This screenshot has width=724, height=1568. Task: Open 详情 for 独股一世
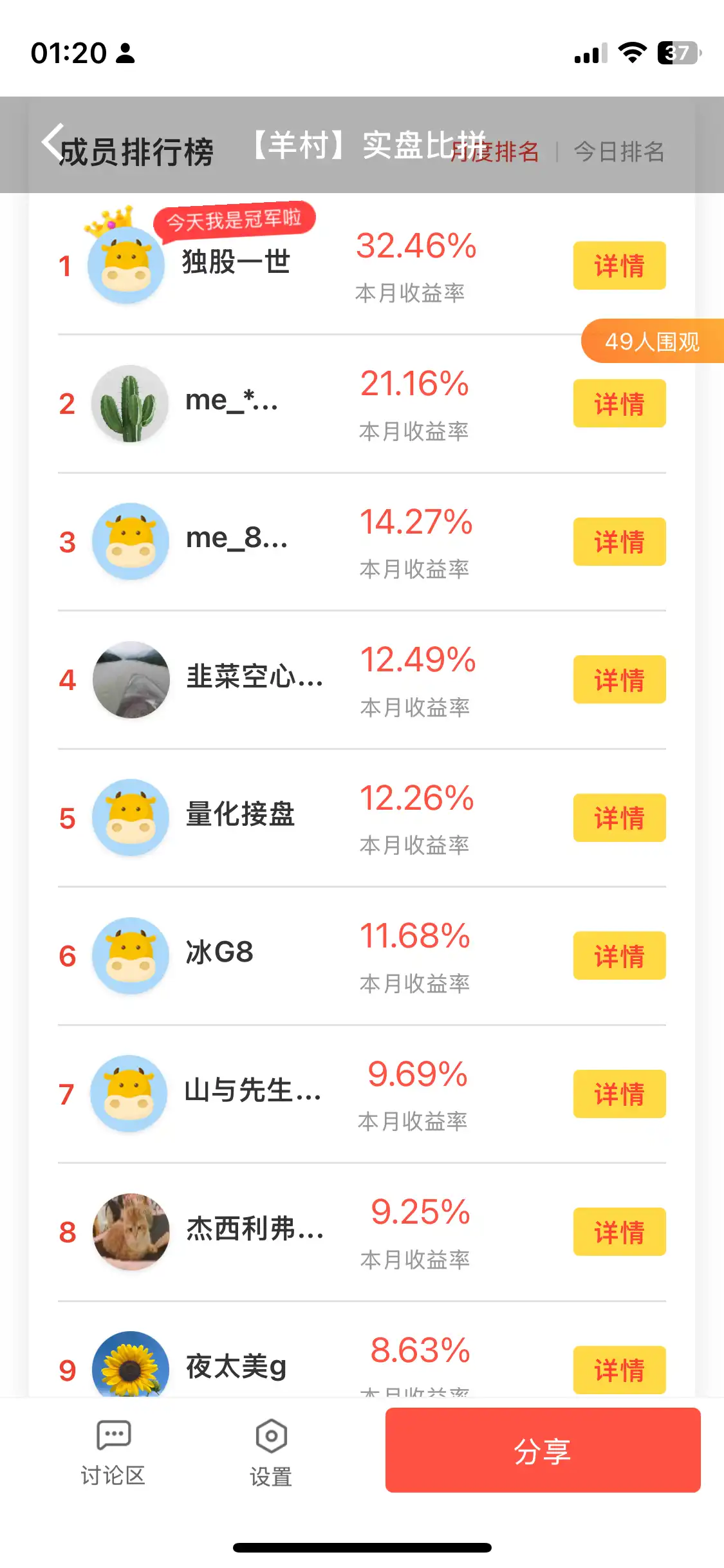pos(619,266)
